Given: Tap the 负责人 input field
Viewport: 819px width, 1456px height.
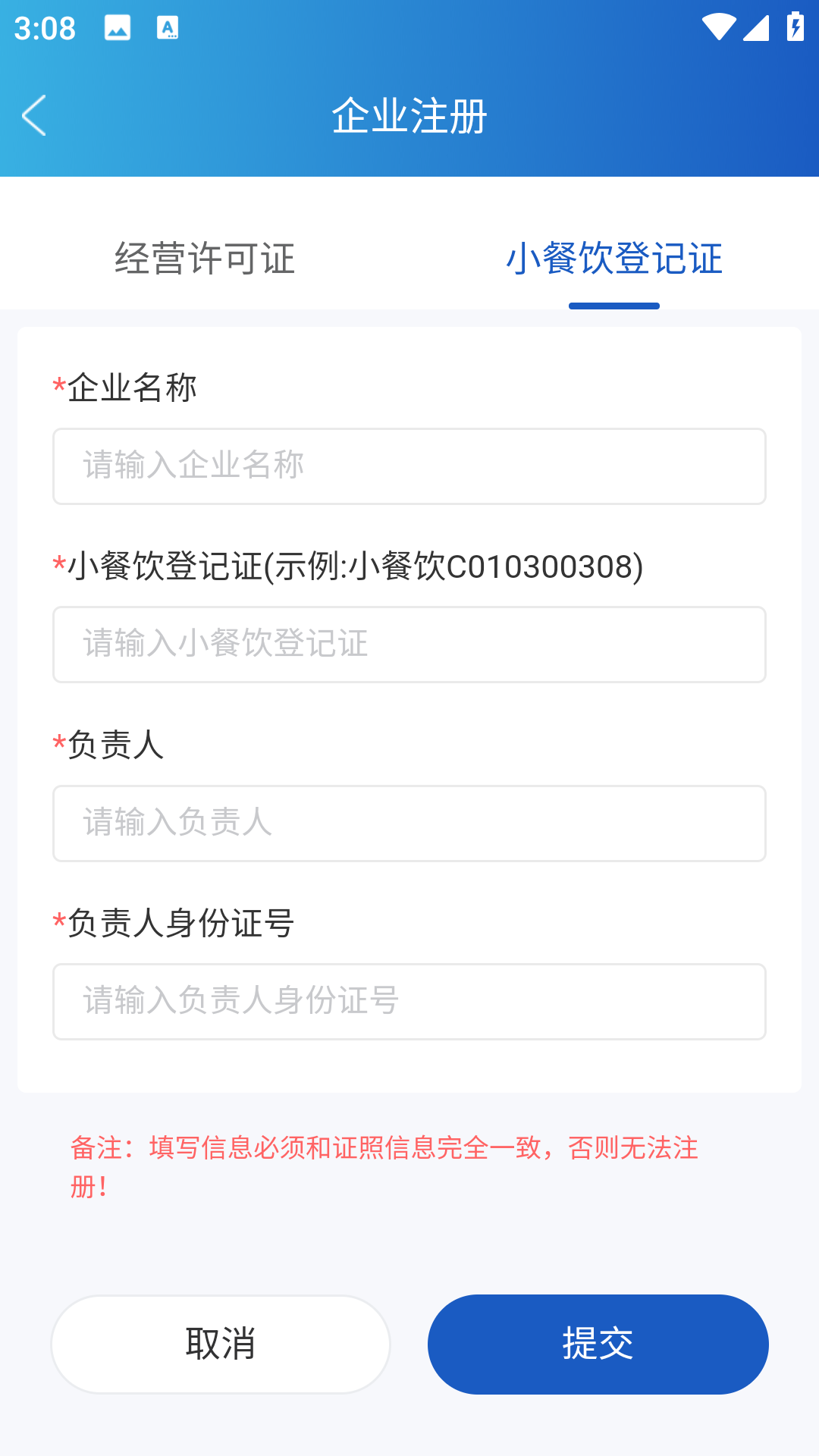Looking at the screenshot, I should click(409, 824).
